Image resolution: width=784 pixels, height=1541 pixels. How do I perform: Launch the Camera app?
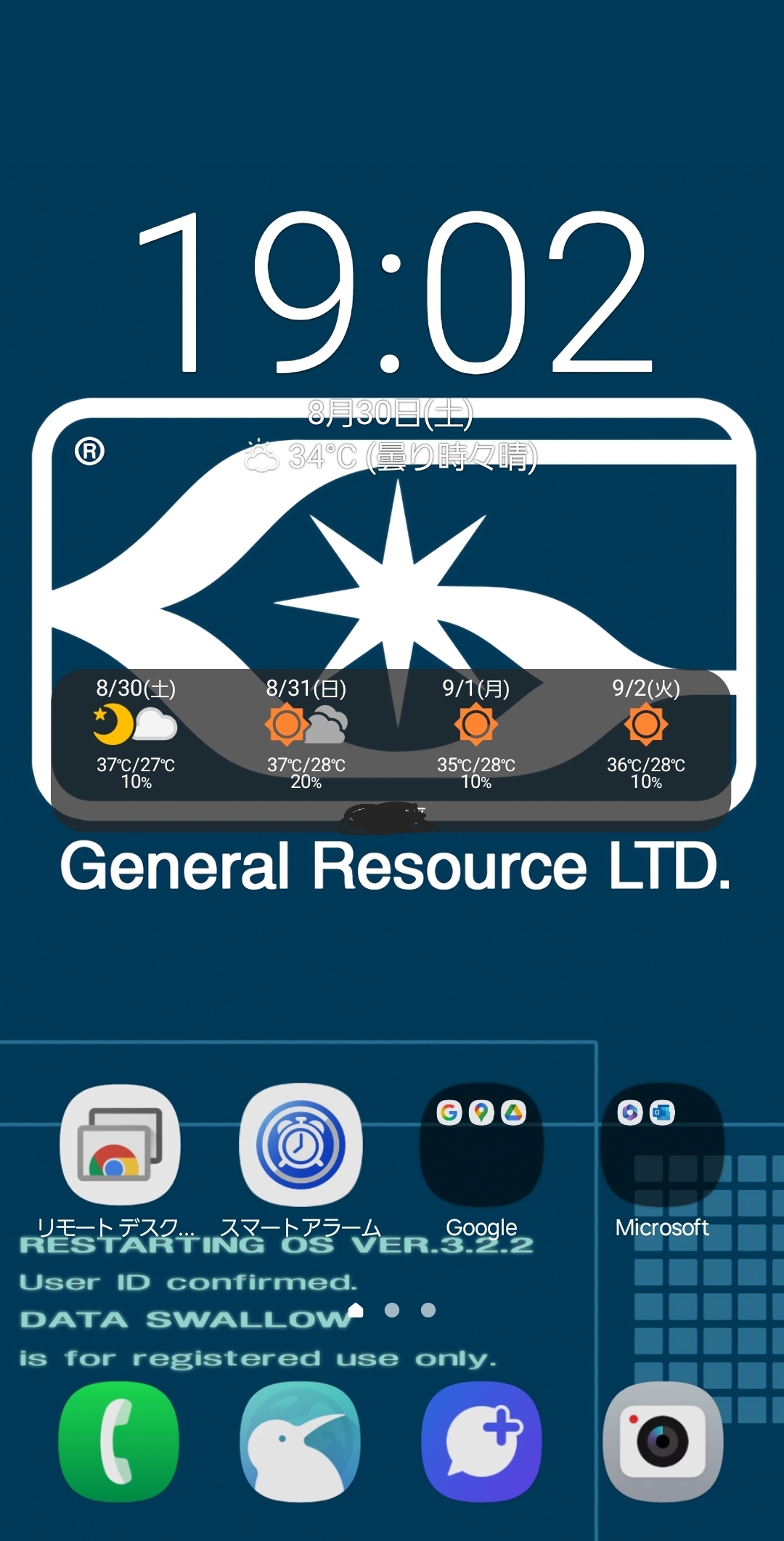[x=662, y=1442]
